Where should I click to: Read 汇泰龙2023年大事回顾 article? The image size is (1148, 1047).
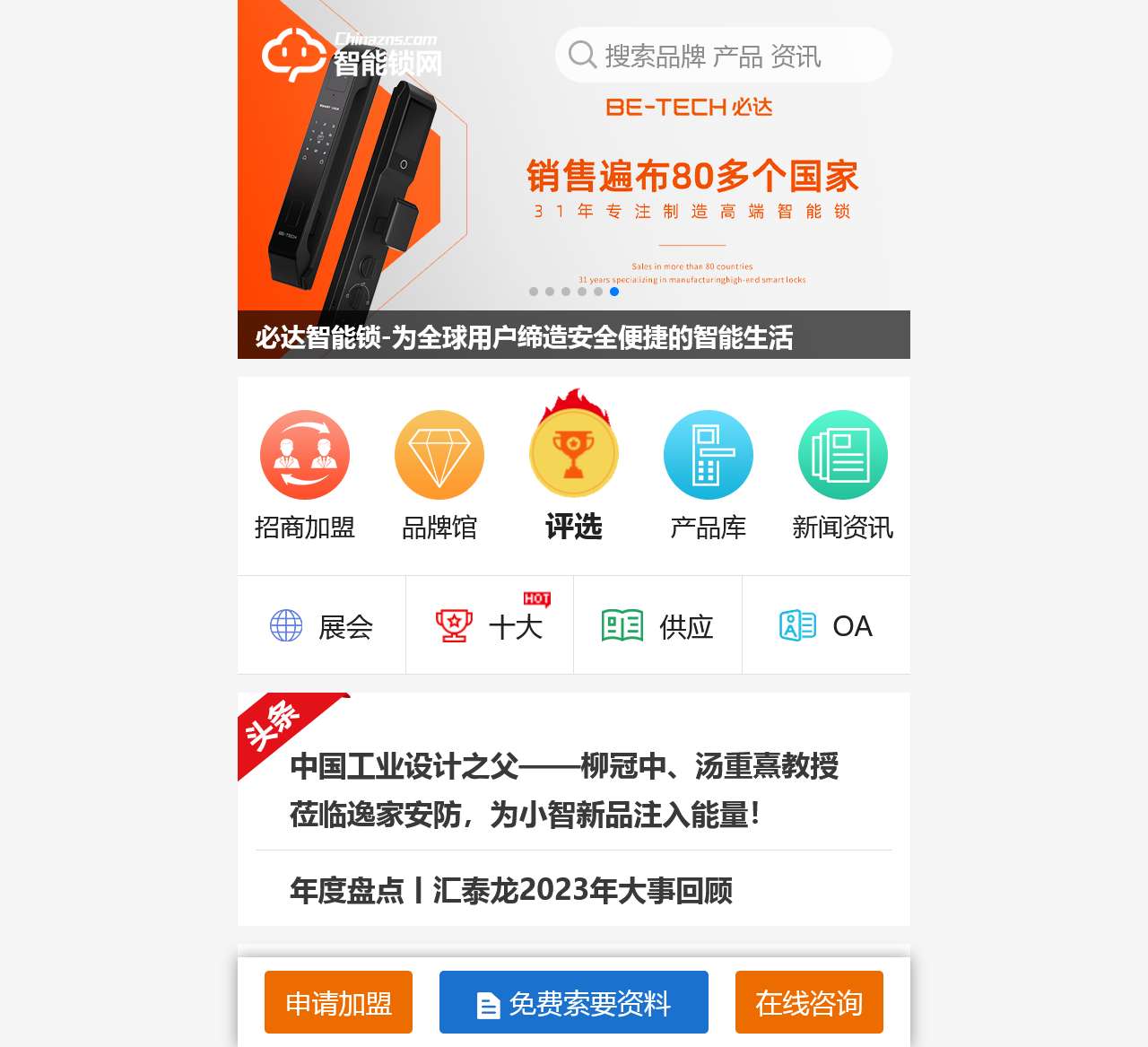pyautogui.click(x=511, y=890)
